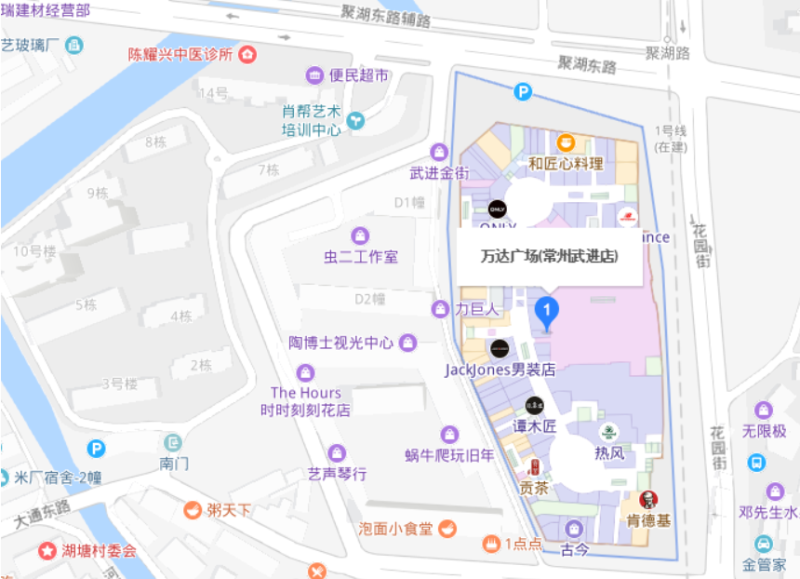Open the 粥天下 restaurant marker
Screen dimensions: 800x579
[x=192, y=510]
